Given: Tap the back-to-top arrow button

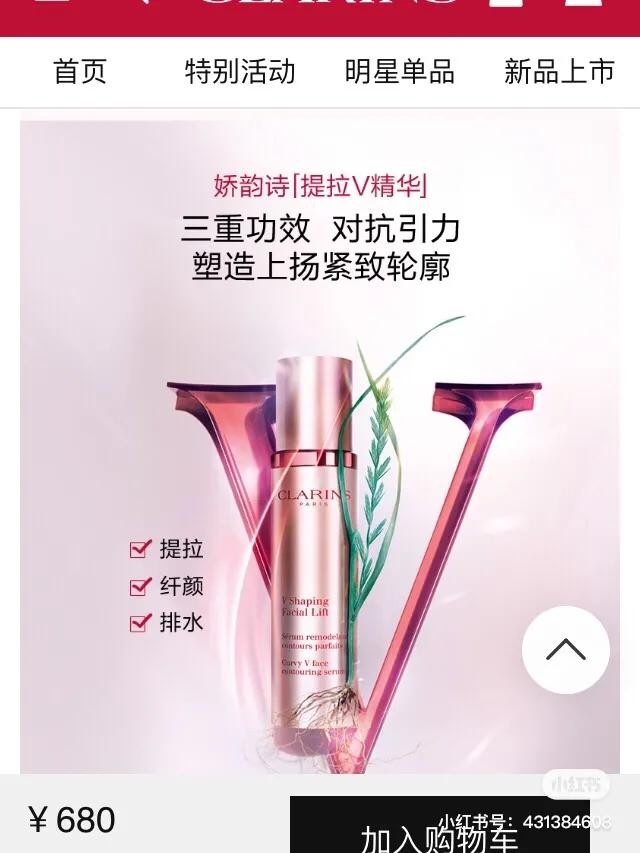Looking at the screenshot, I should (566, 650).
